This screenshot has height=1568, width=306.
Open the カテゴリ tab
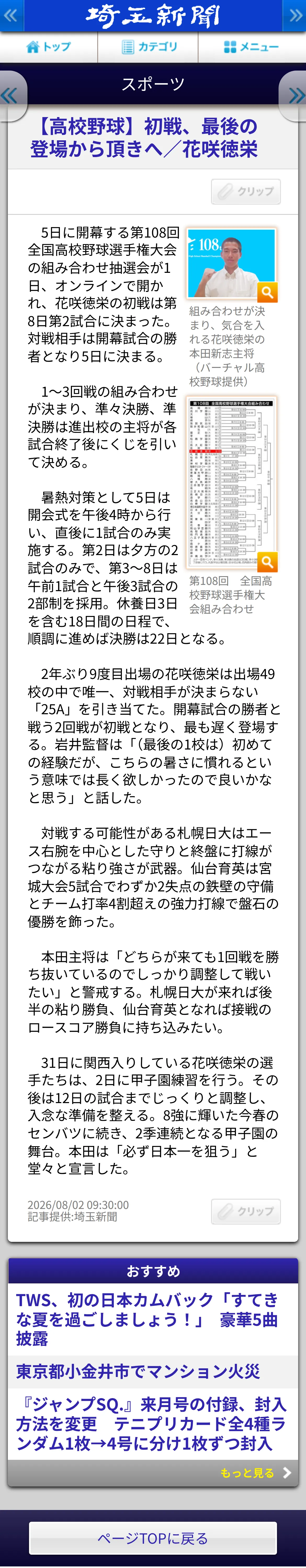coord(148,47)
